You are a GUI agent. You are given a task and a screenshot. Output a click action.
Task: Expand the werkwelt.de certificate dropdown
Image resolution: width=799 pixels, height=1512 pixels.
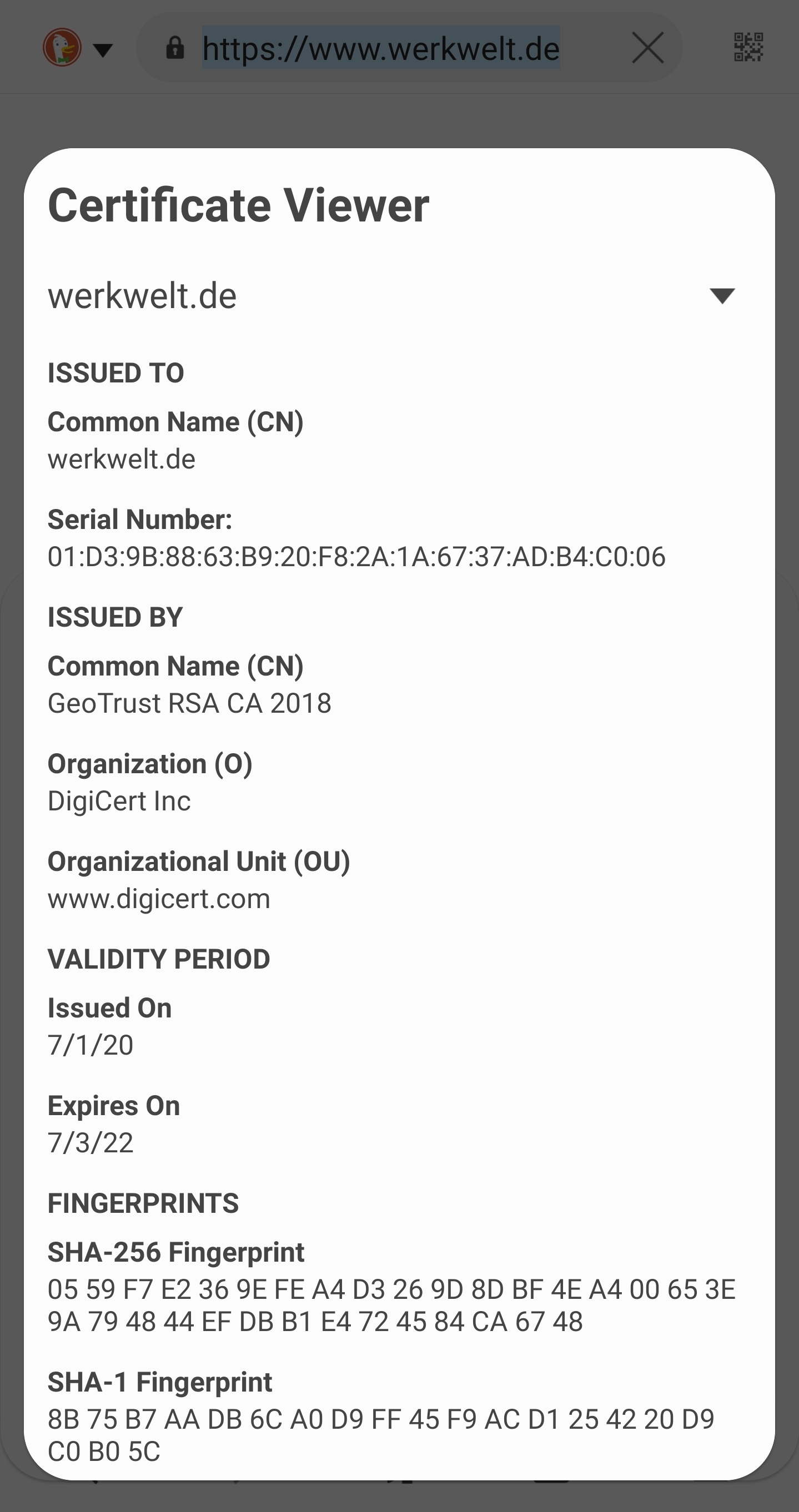click(x=391, y=296)
